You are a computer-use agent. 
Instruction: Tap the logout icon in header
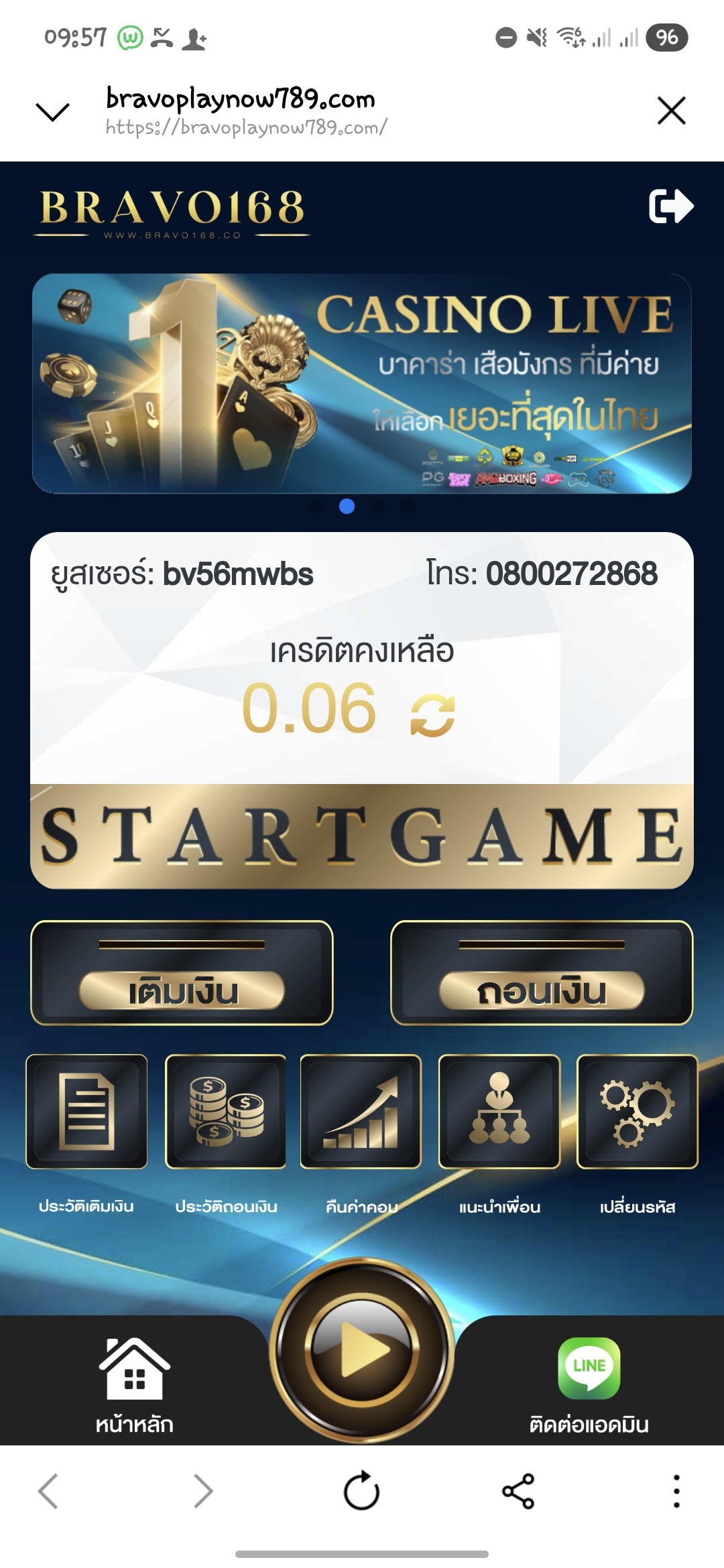(x=670, y=206)
